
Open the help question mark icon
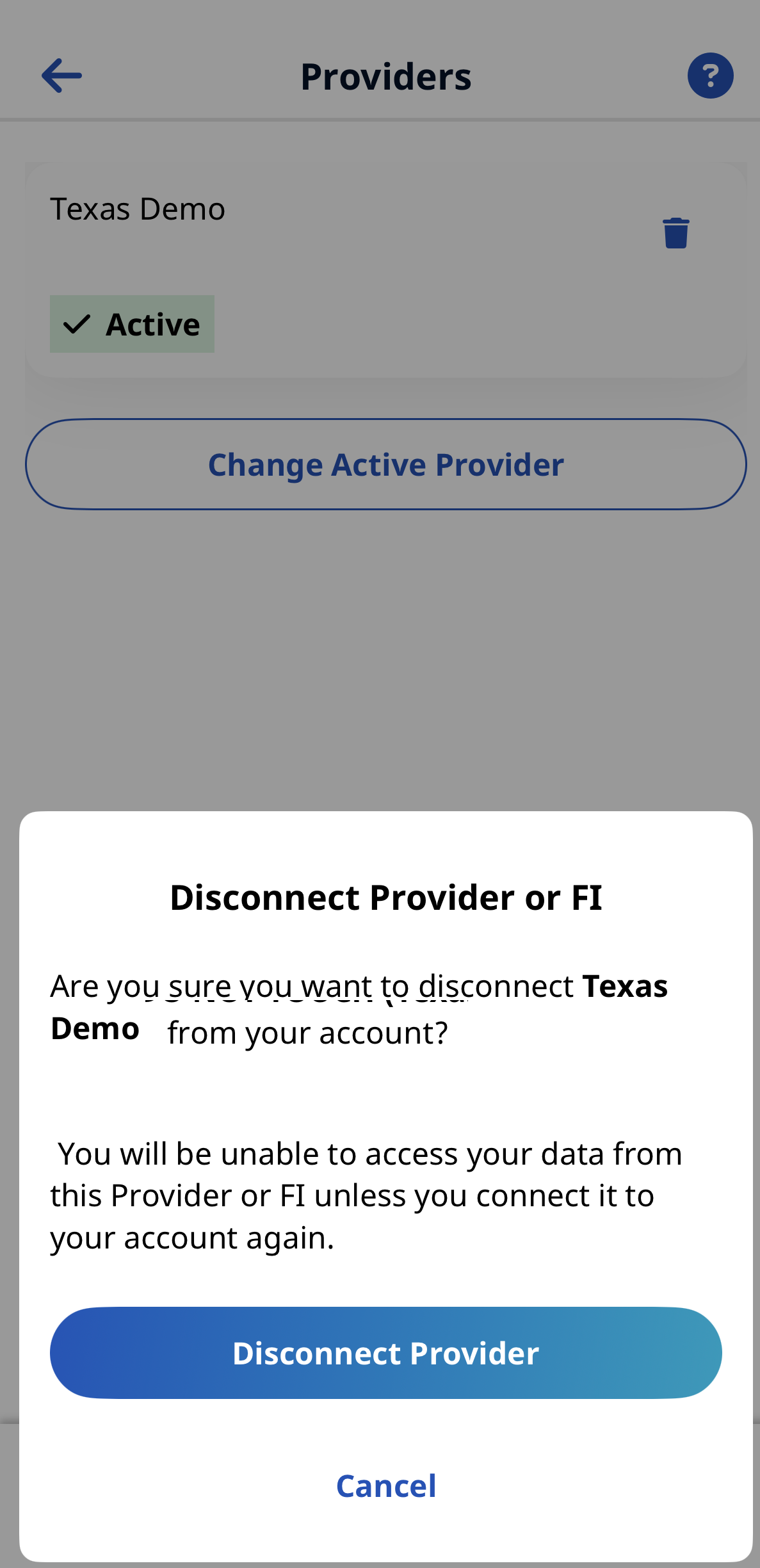(710, 76)
